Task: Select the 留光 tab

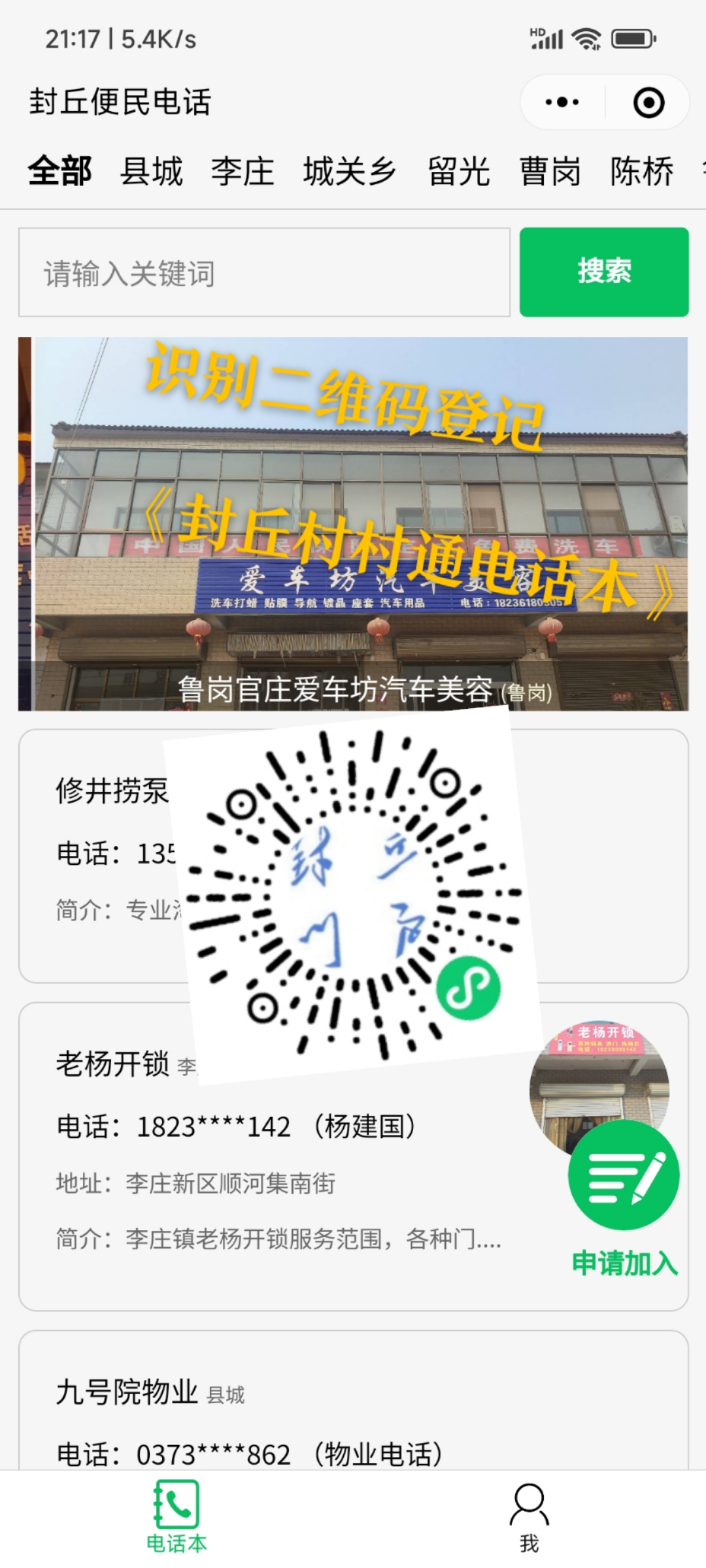Action: coord(458,172)
